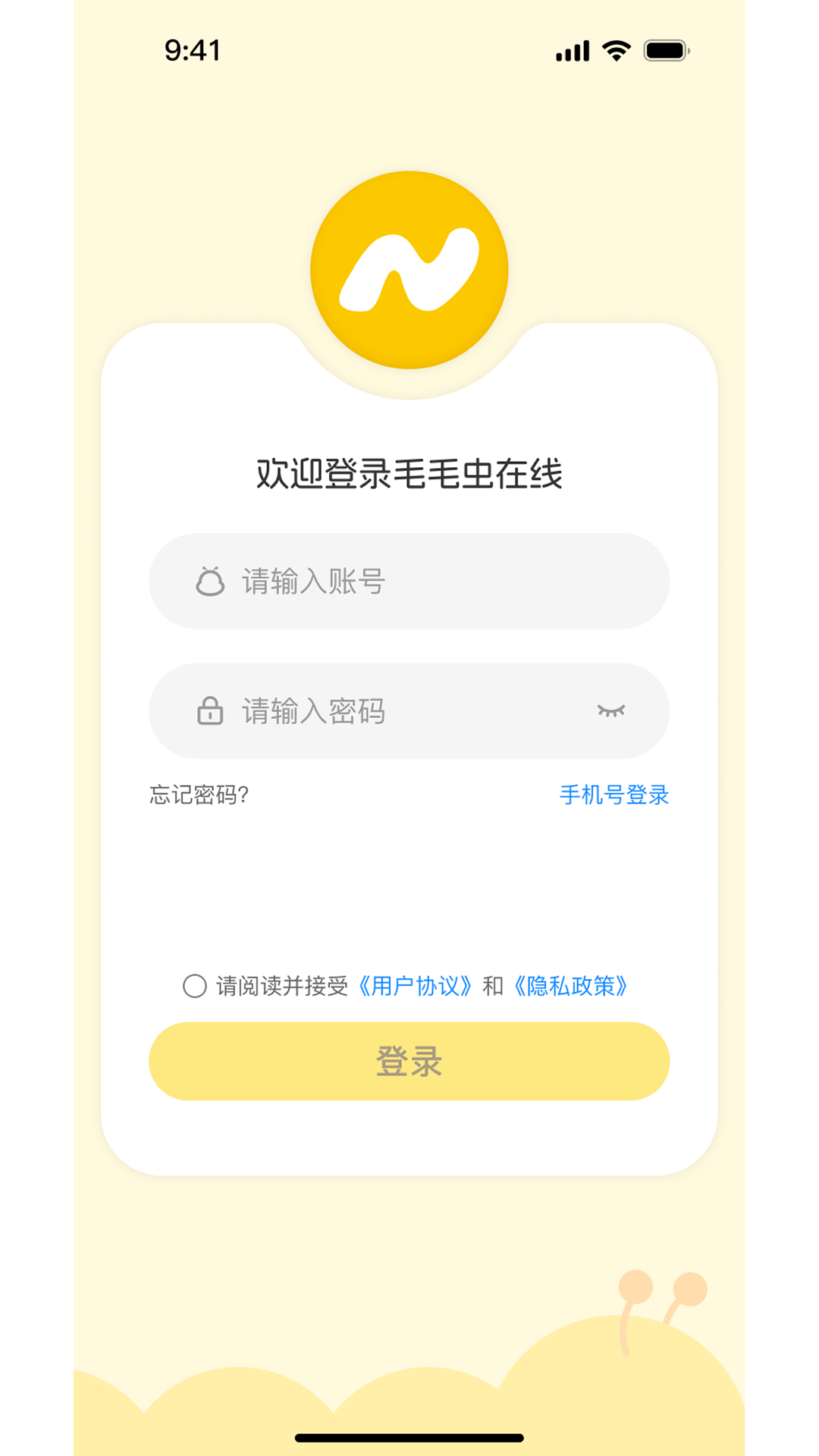Enable the terms acceptance radio button
This screenshot has height=1456, width=819.
[x=194, y=987]
